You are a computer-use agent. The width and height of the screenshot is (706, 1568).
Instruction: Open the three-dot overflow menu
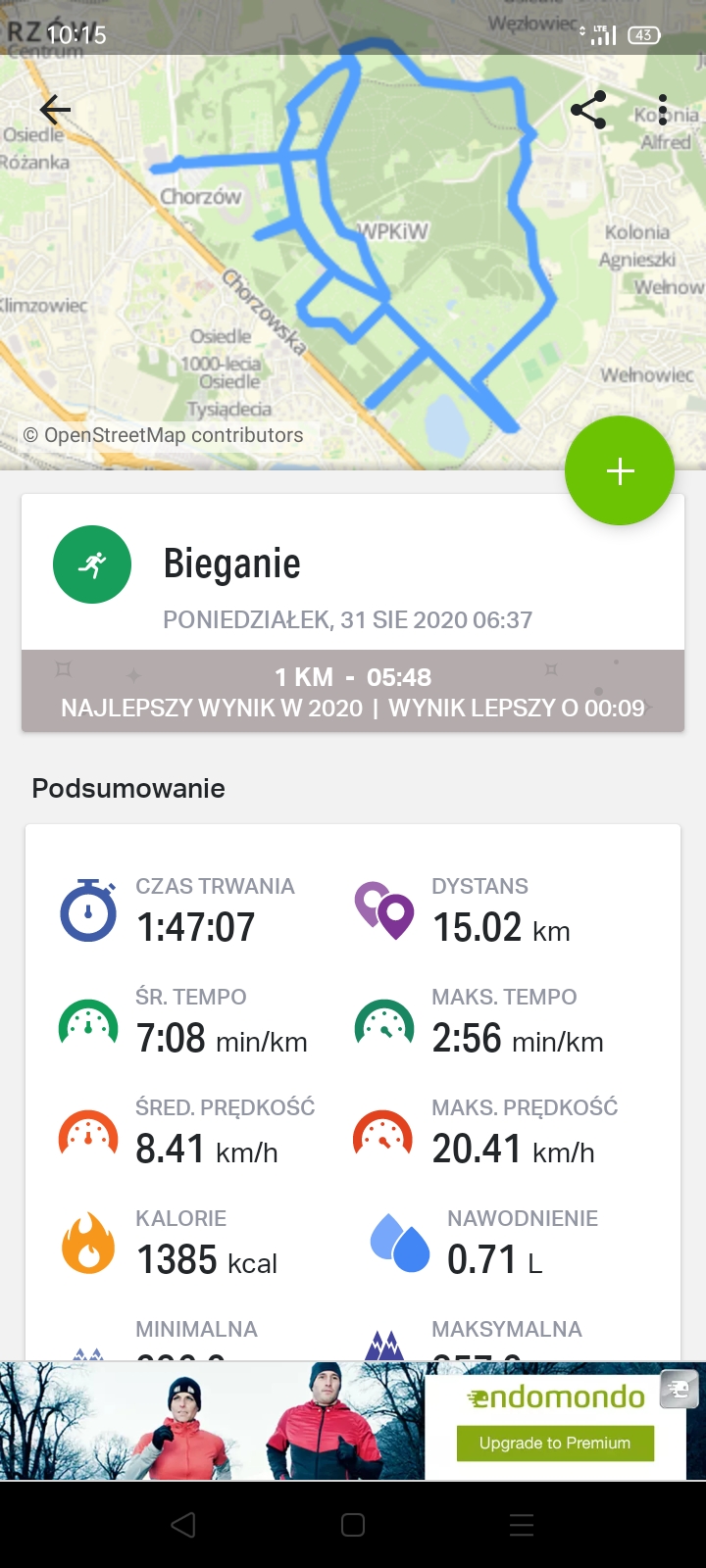click(x=664, y=110)
